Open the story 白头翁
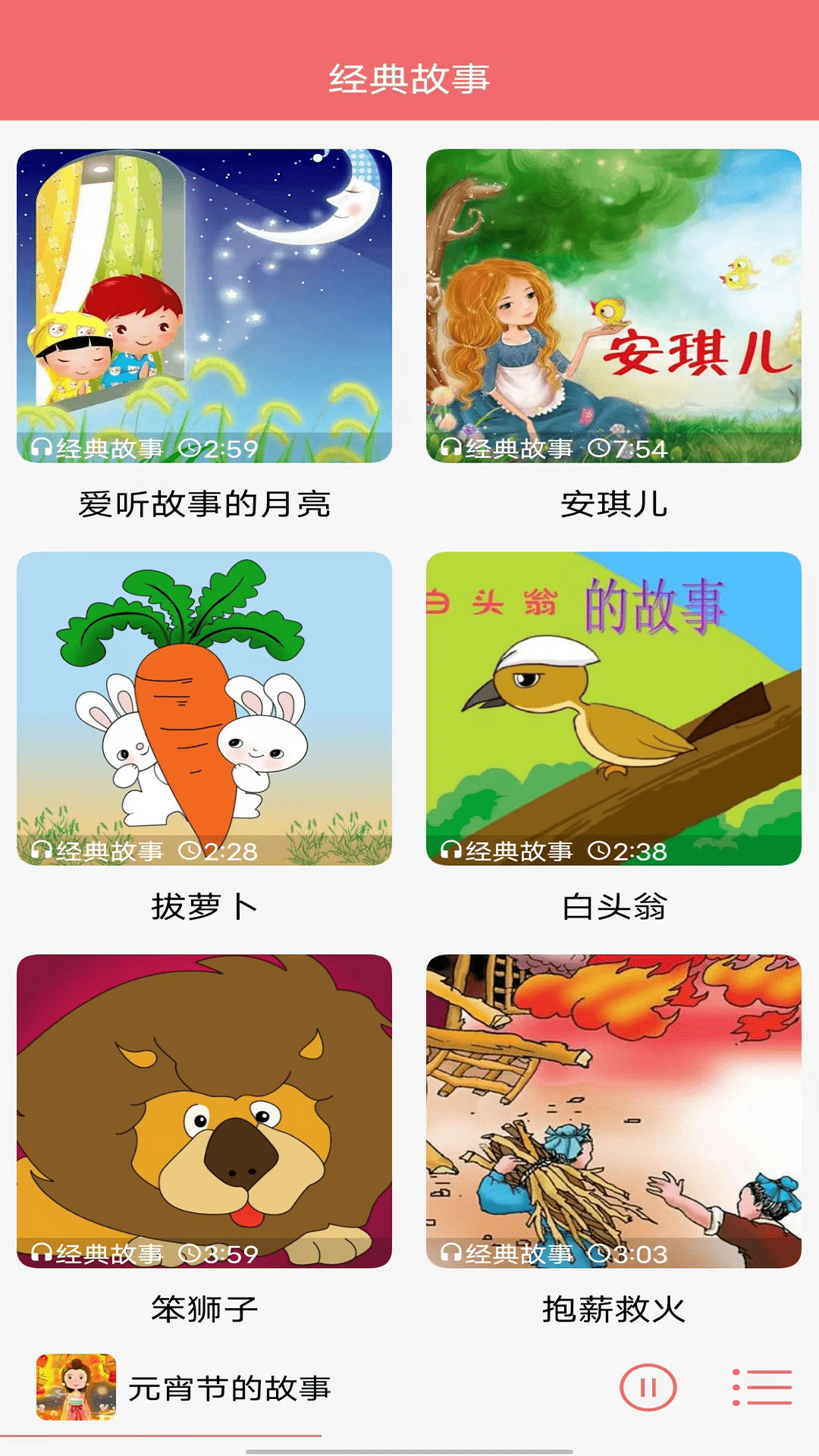819x1456 pixels. point(614,705)
